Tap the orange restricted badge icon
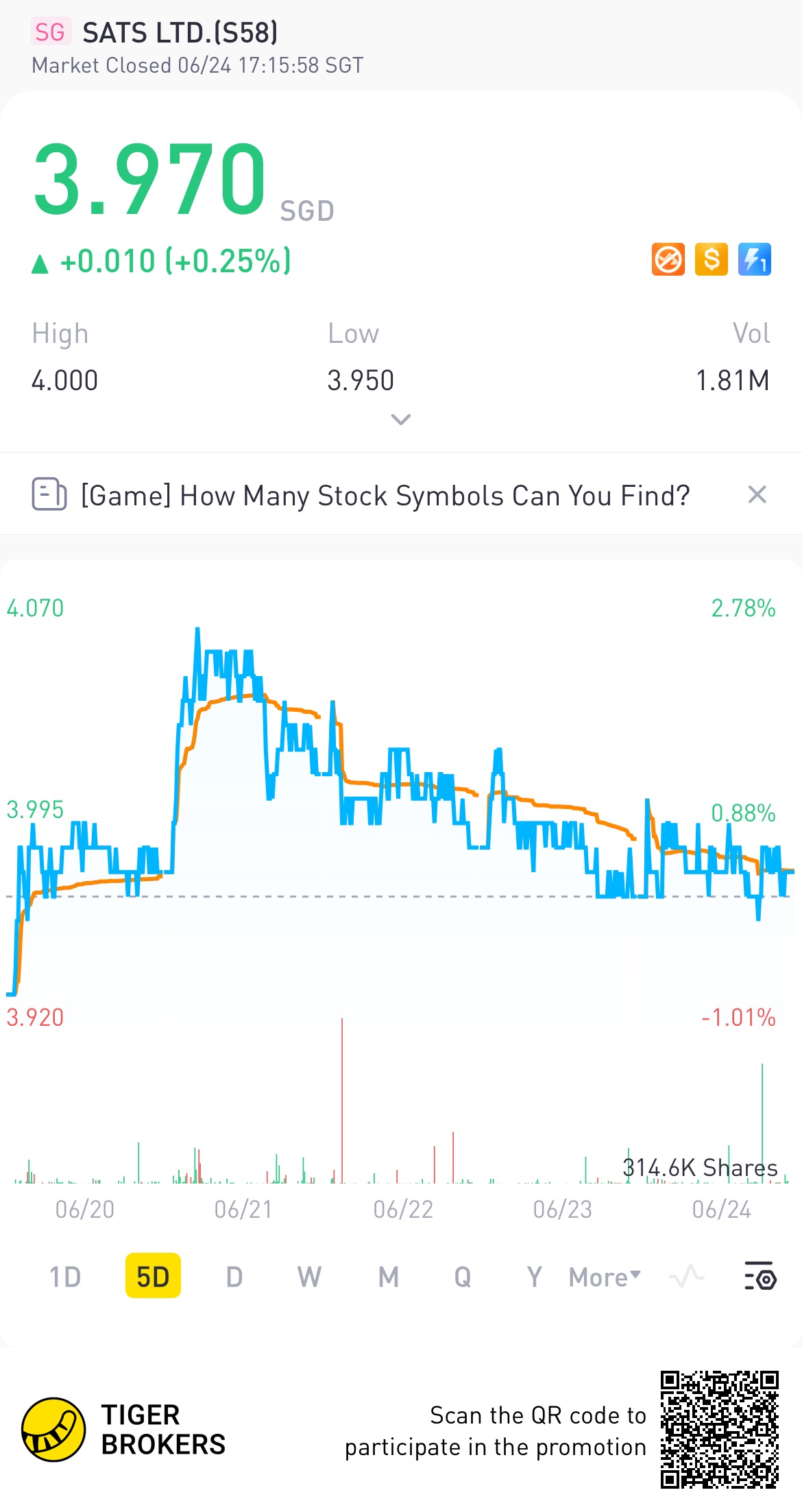Screen dimensions: 802x1512 (668, 260)
